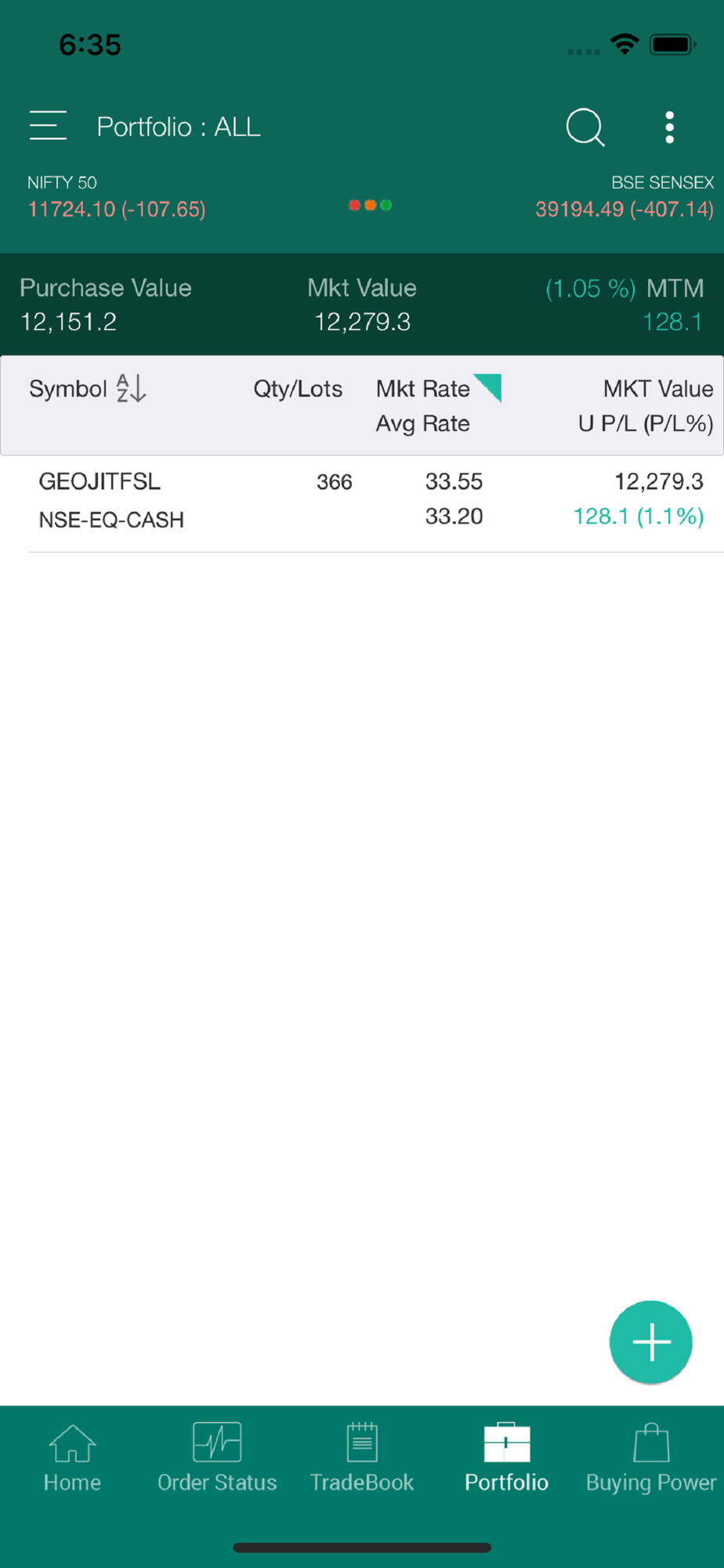This screenshot has width=724, height=1568.
Task: Open the search icon
Action: (585, 127)
